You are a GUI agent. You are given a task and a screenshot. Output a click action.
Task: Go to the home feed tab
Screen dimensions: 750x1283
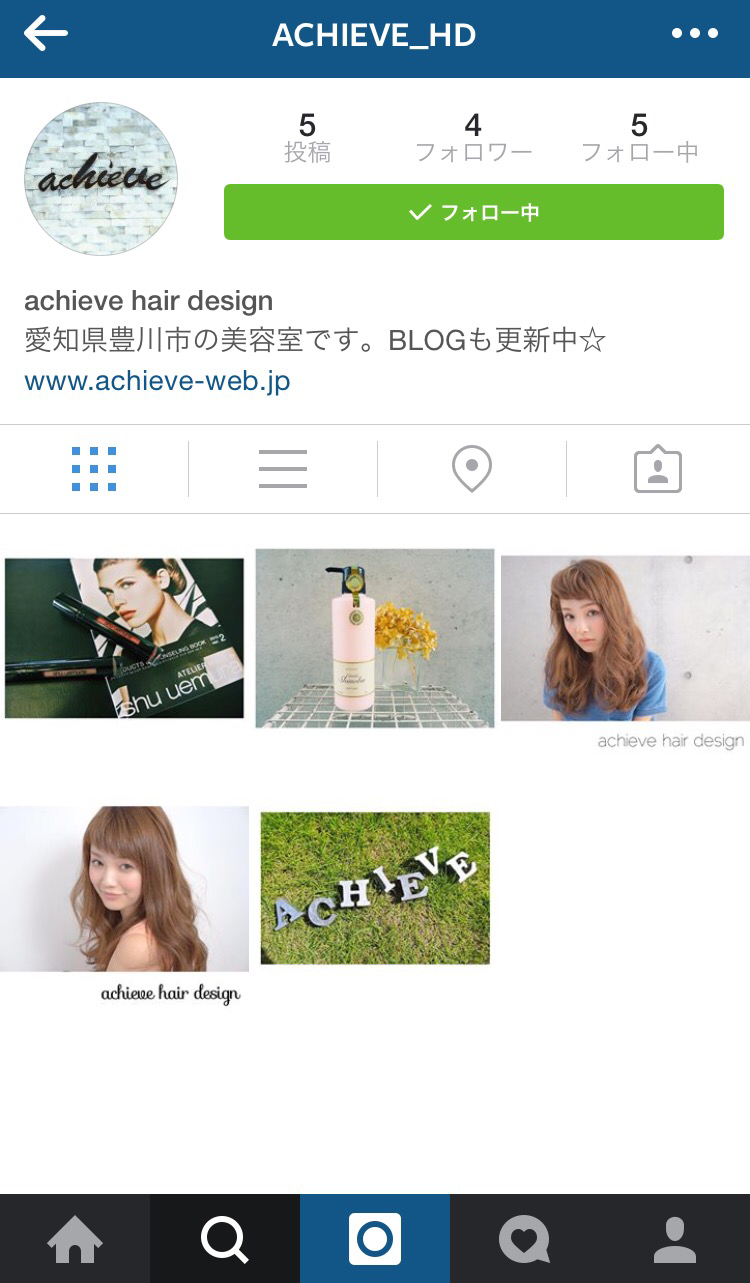pyautogui.click(x=75, y=1239)
